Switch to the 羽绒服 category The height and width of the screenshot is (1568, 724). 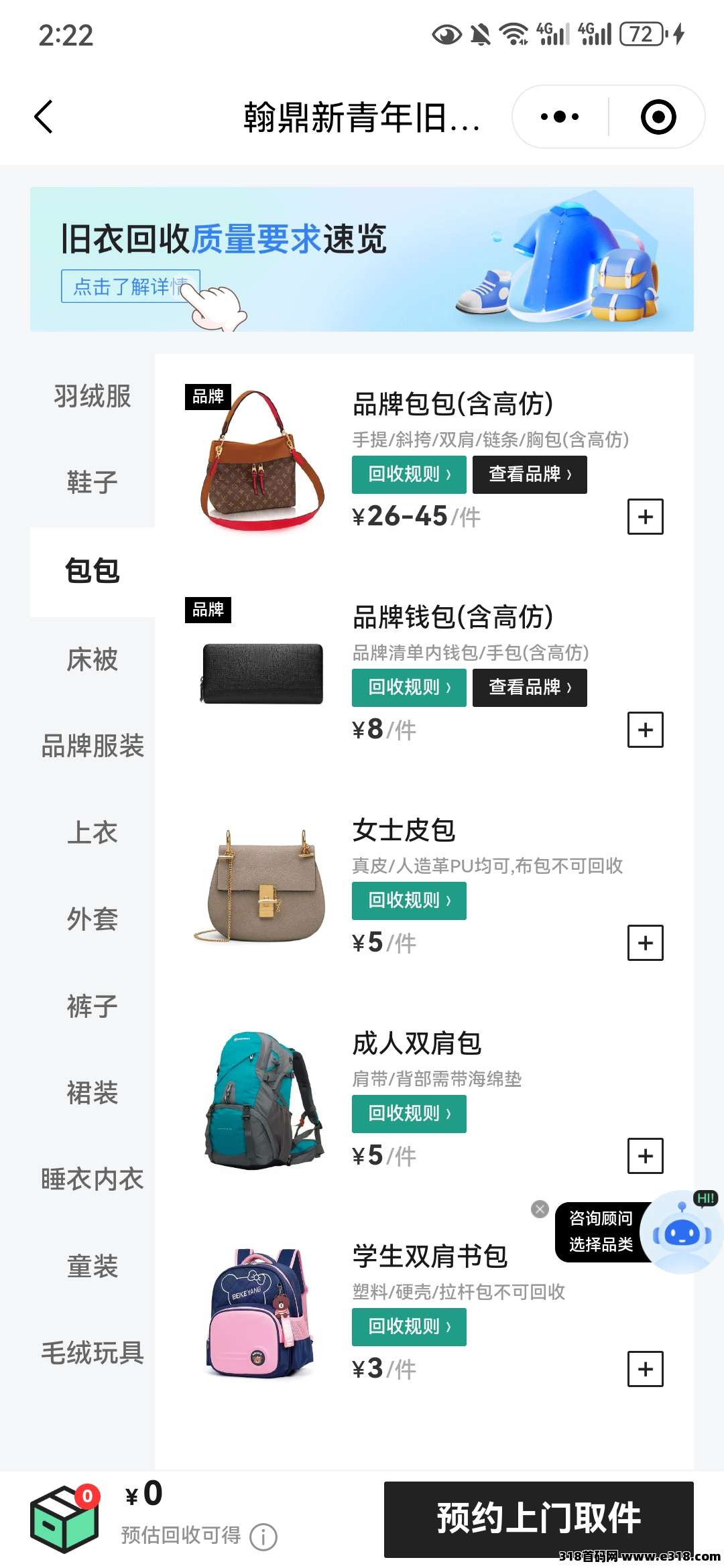tap(93, 396)
